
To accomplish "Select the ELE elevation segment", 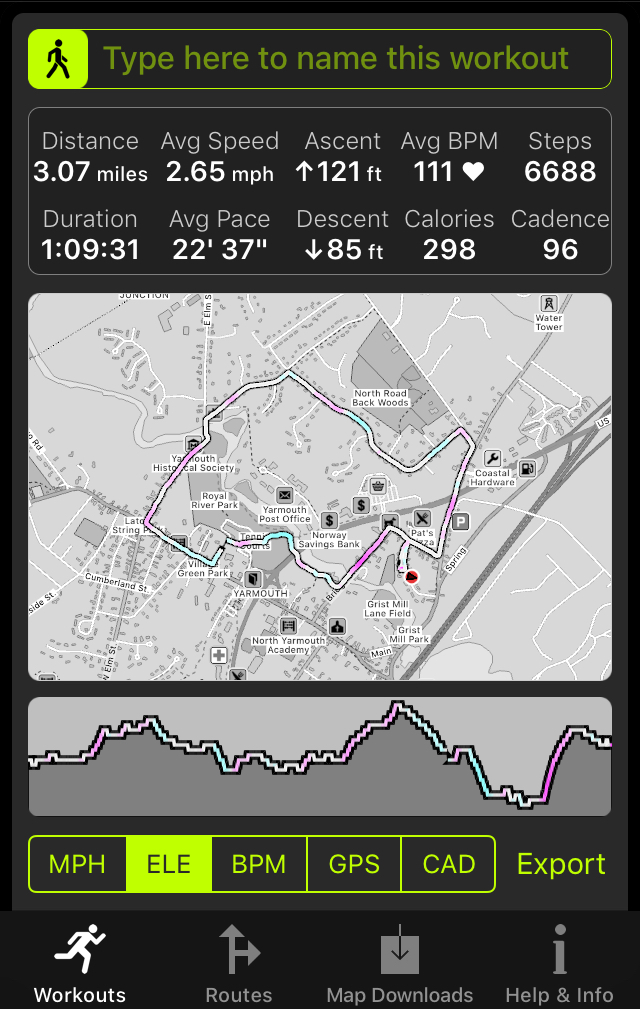I will [x=169, y=864].
